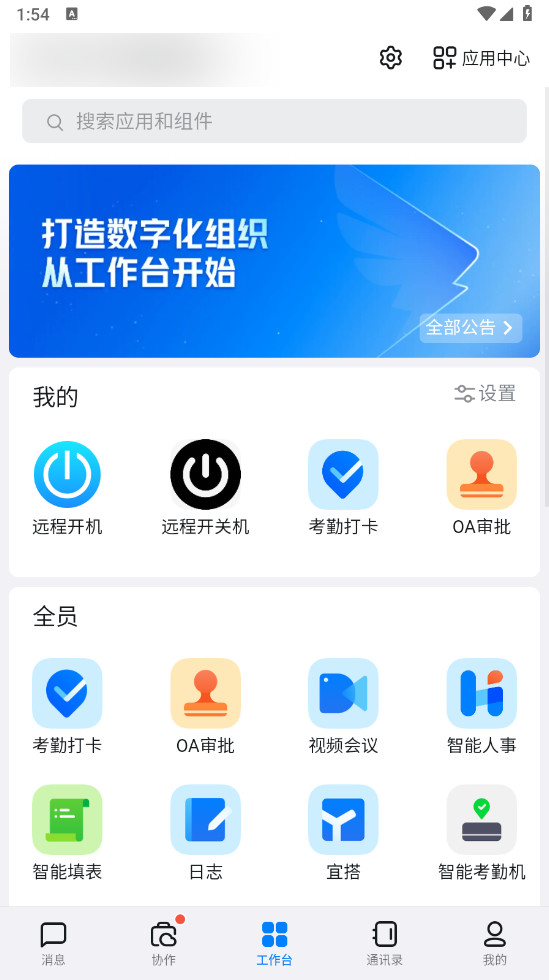This screenshot has width=549, height=980.
Task: Launch the 远程开关机 app
Action: (x=205, y=488)
